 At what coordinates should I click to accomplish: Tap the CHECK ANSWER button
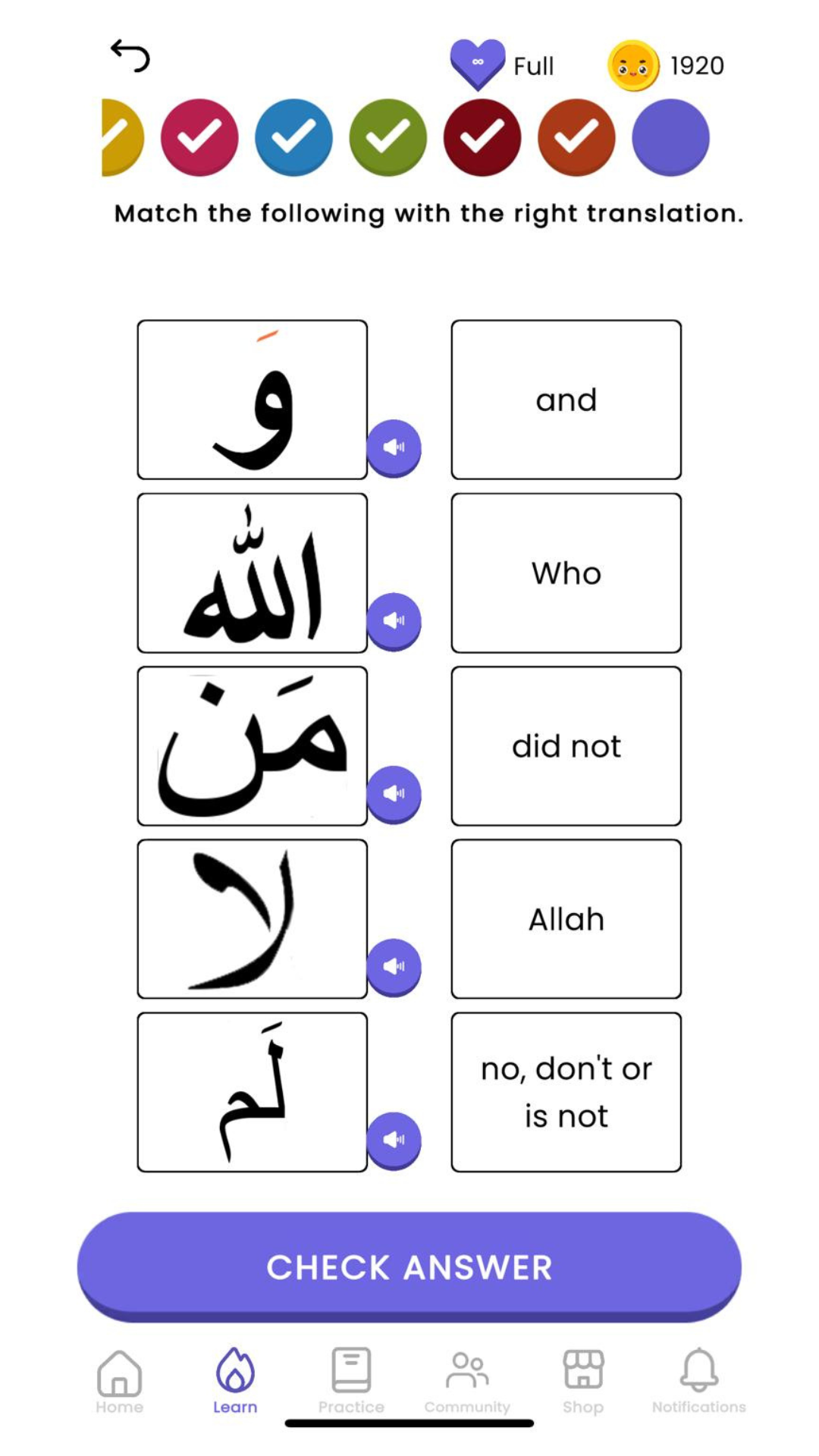(409, 1266)
